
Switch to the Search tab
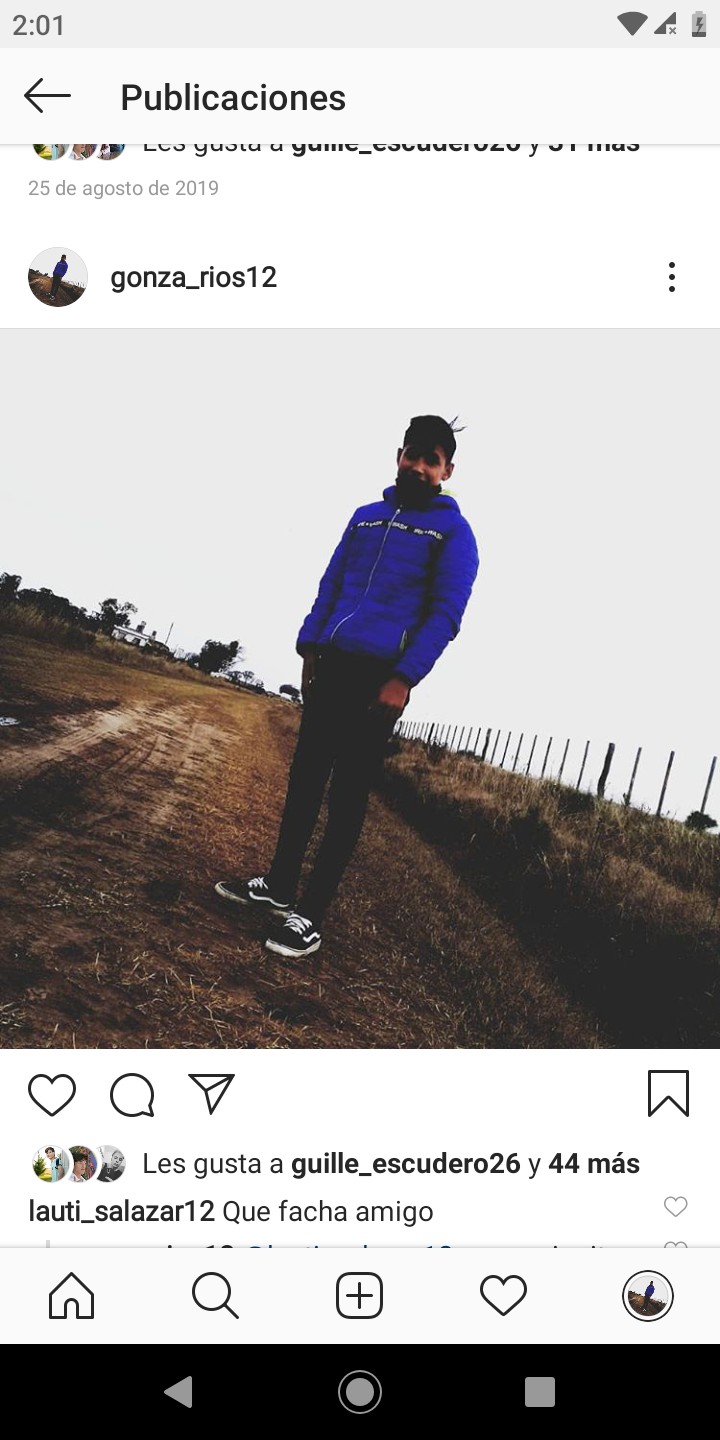[x=215, y=1296]
